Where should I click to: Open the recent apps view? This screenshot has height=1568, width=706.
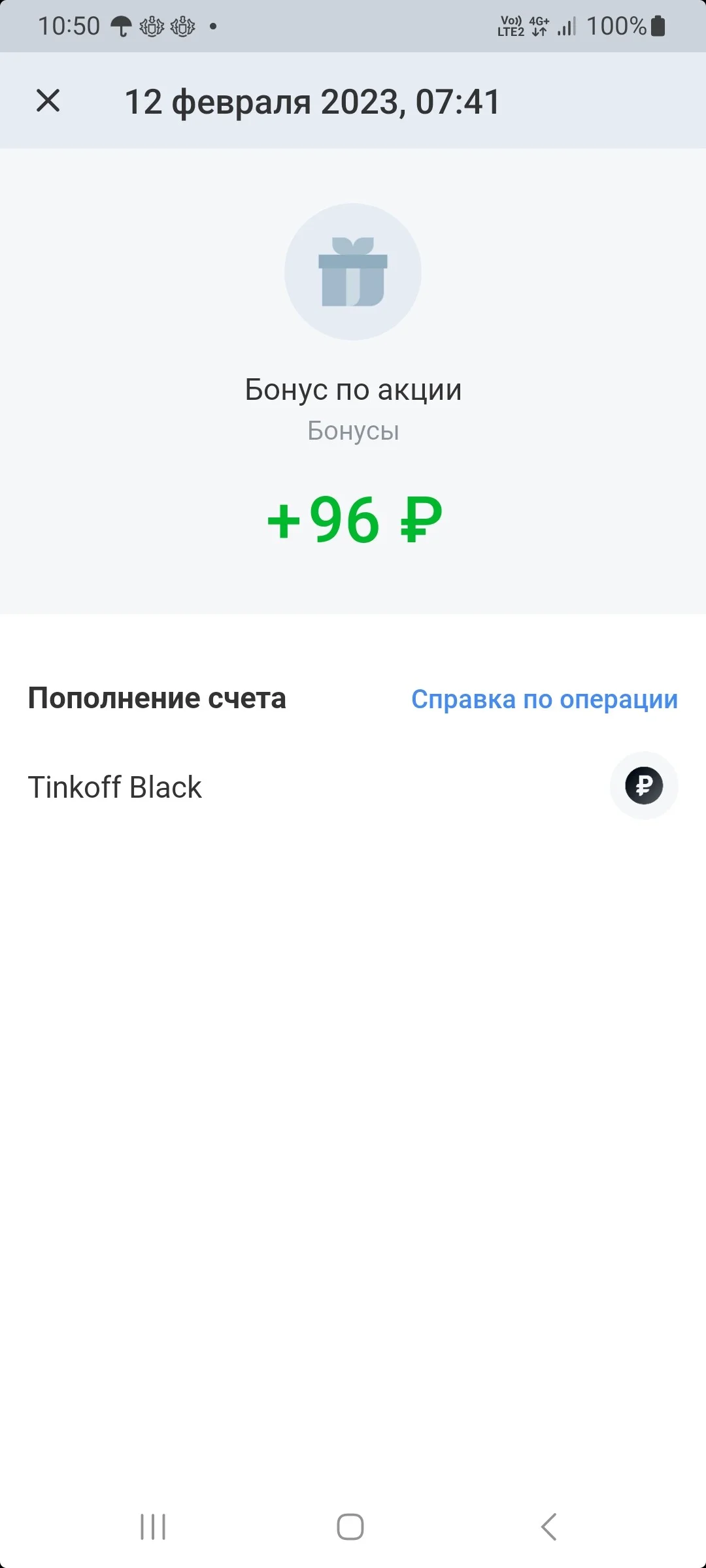click(153, 1527)
